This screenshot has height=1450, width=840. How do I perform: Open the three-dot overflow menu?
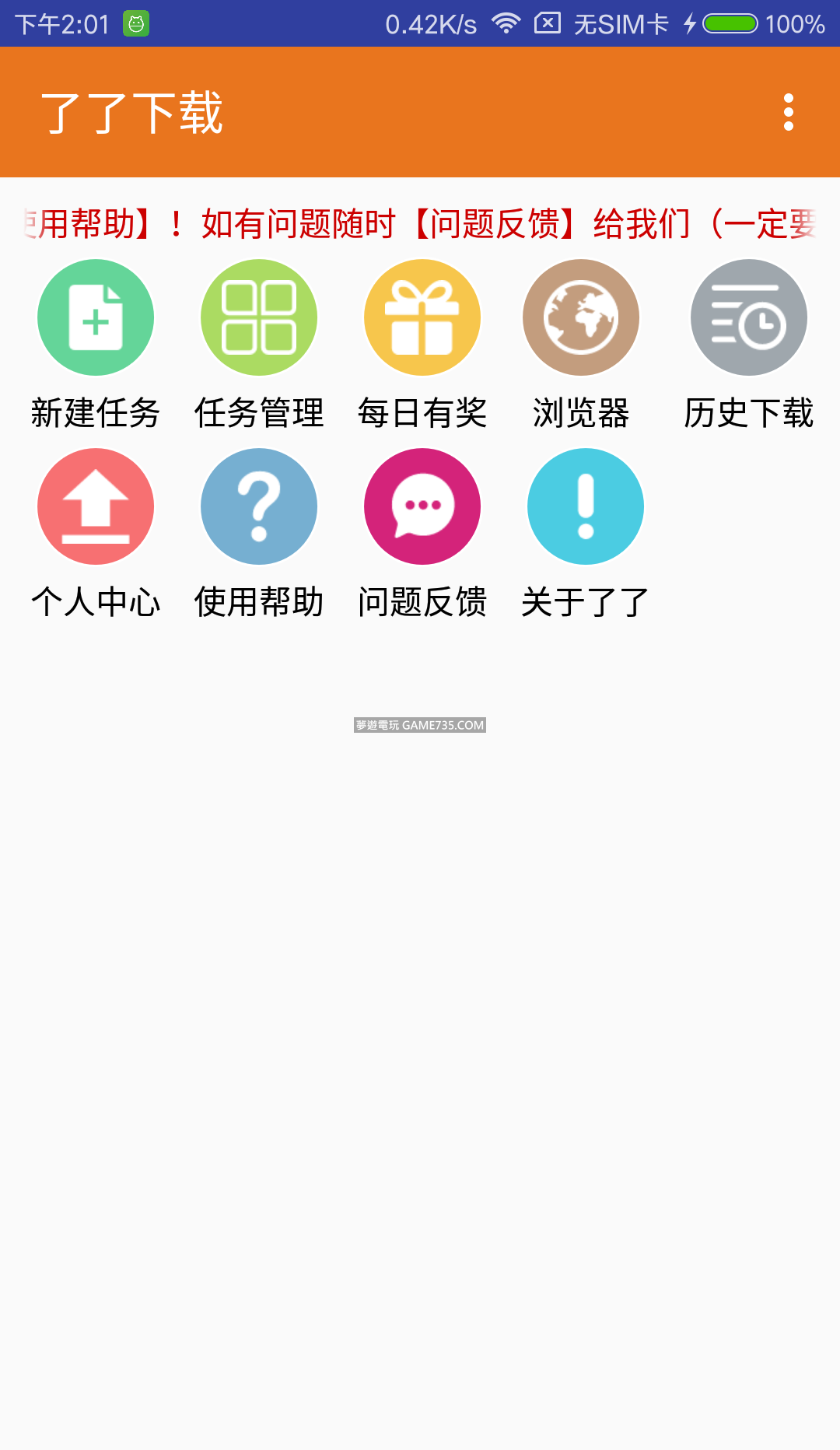coord(788,113)
